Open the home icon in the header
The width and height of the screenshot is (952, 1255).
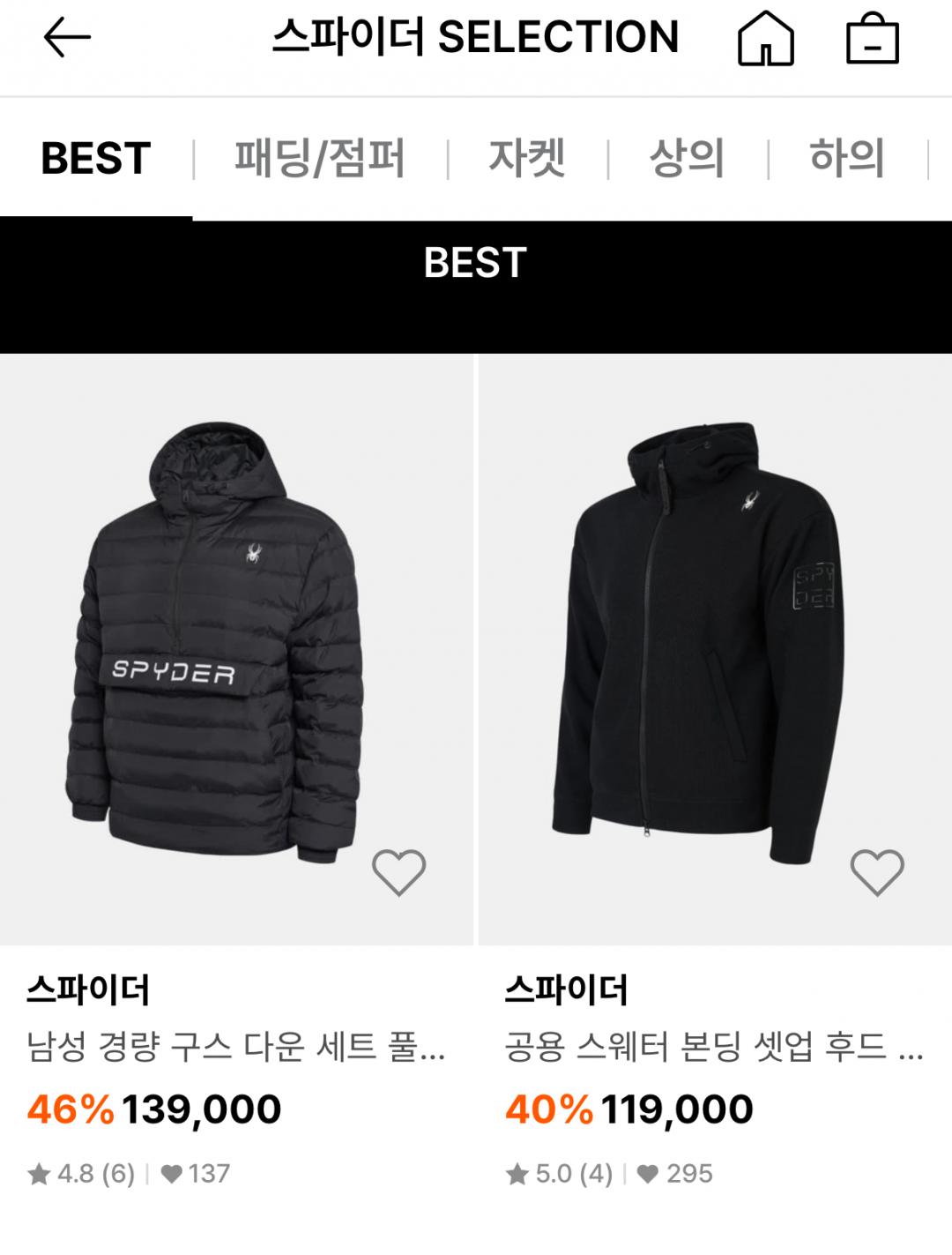coord(765,38)
